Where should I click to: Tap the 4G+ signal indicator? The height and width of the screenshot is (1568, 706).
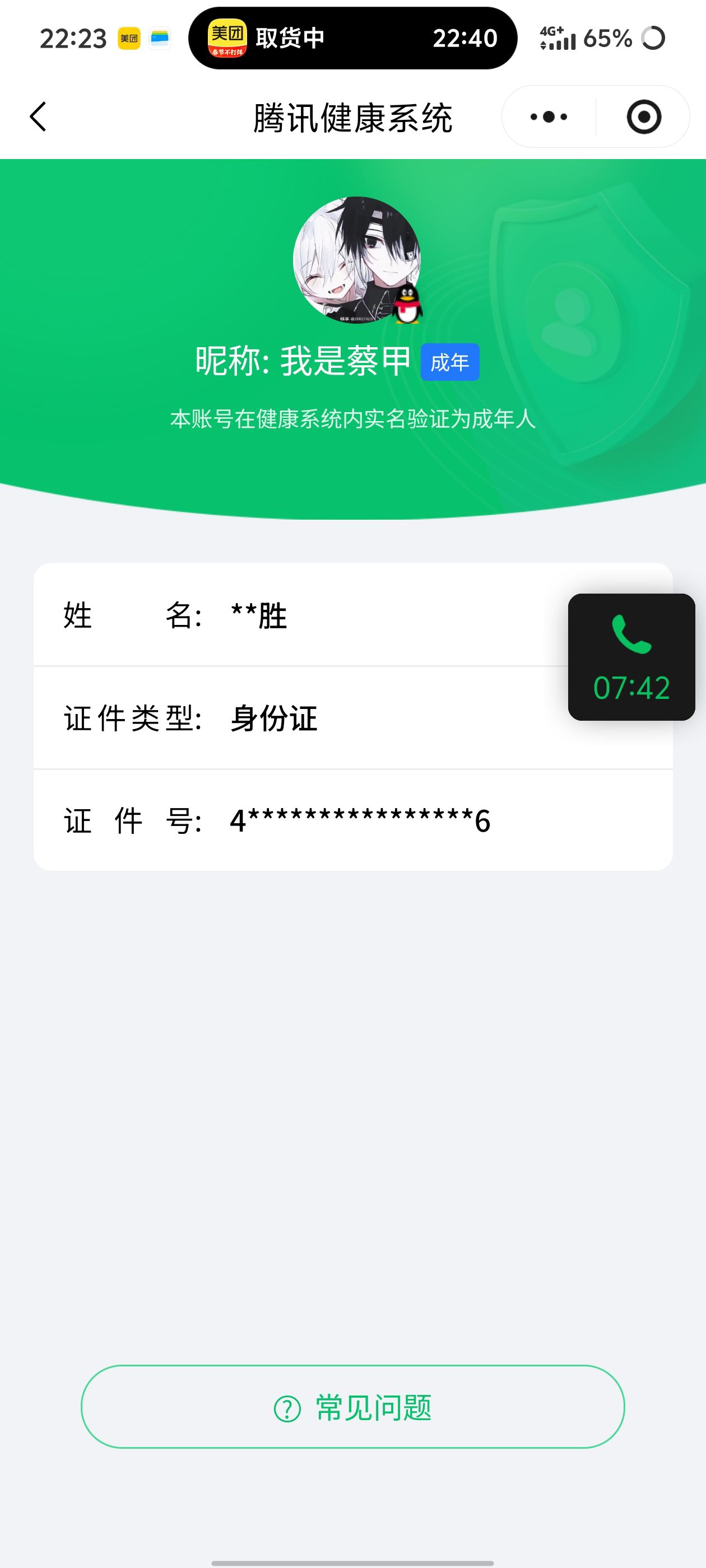(557, 38)
